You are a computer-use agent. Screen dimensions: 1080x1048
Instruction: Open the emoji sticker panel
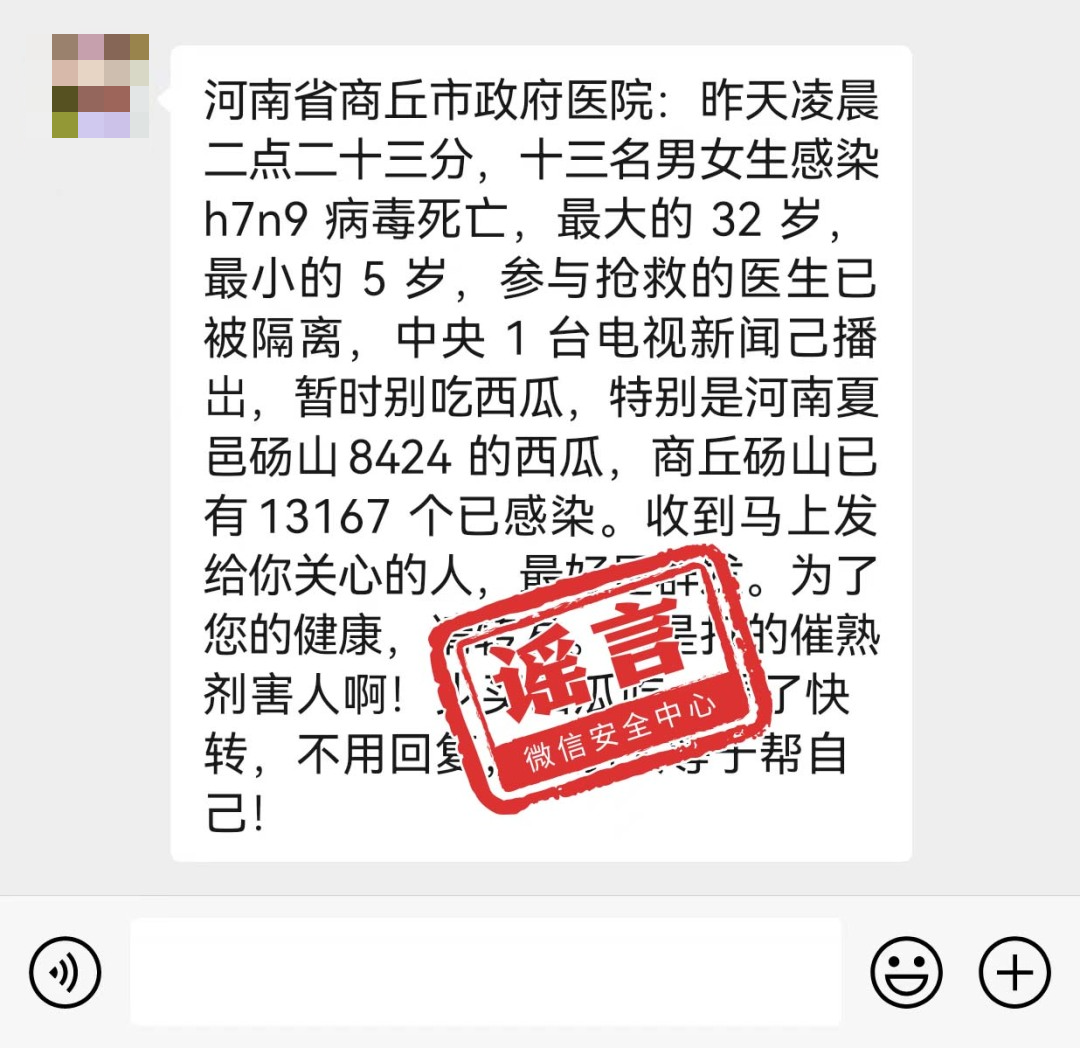pos(906,971)
